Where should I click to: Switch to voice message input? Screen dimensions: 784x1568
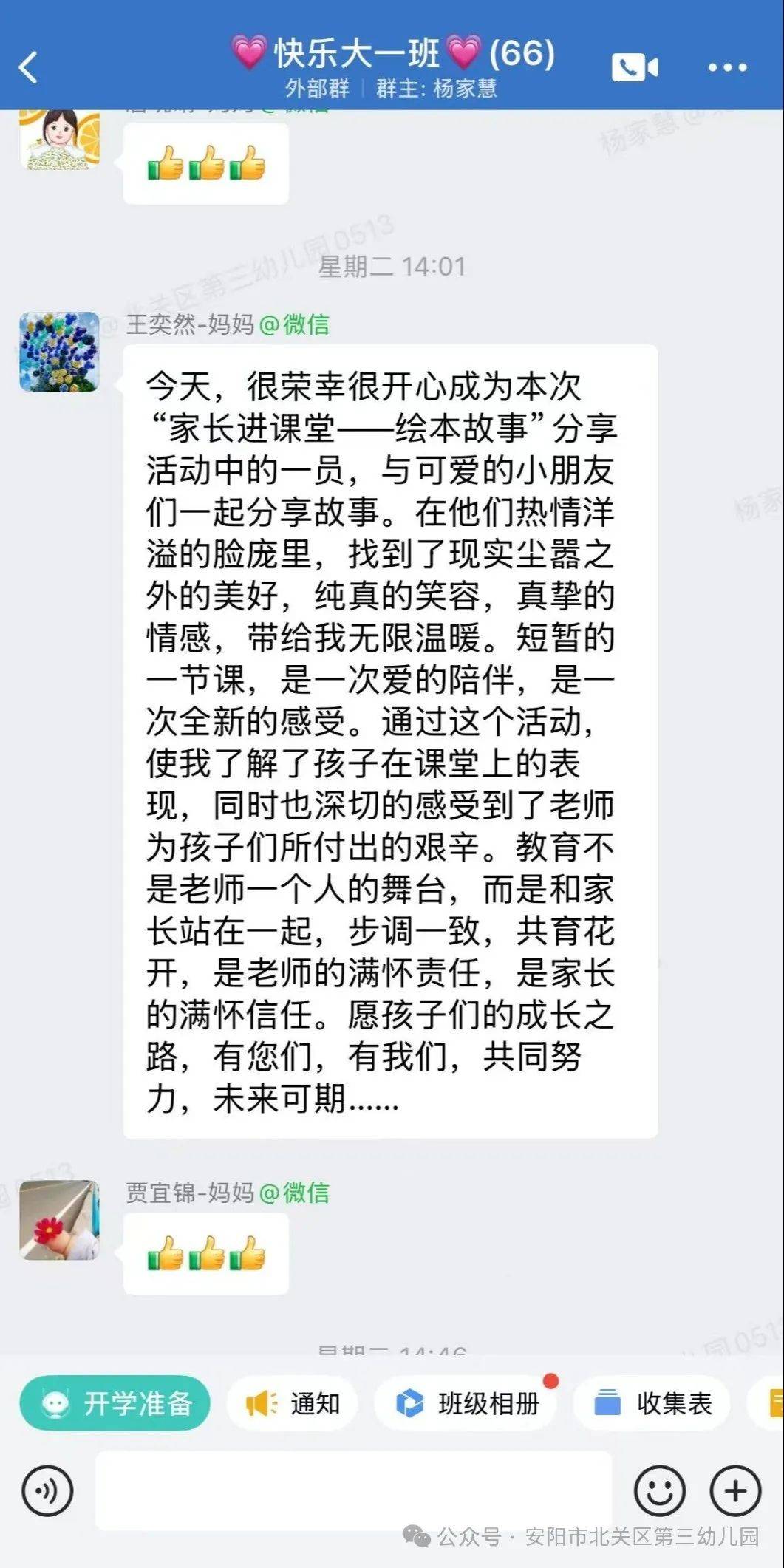point(47,1491)
